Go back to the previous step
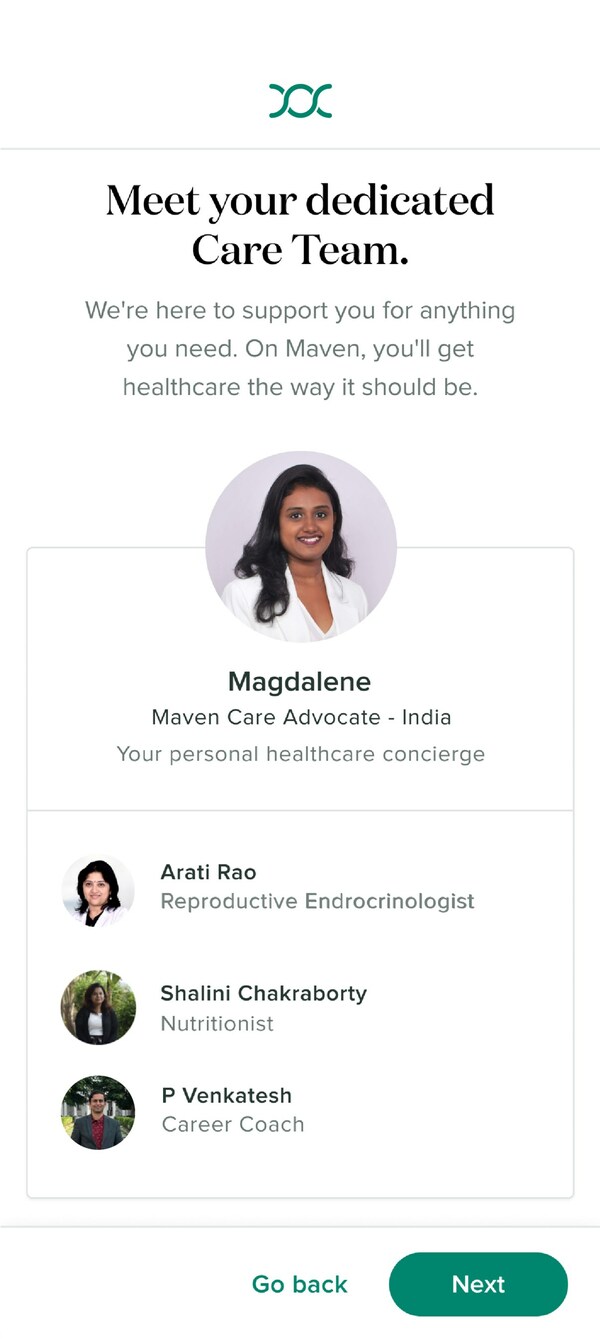The image size is (600, 1342). [x=299, y=1284]
